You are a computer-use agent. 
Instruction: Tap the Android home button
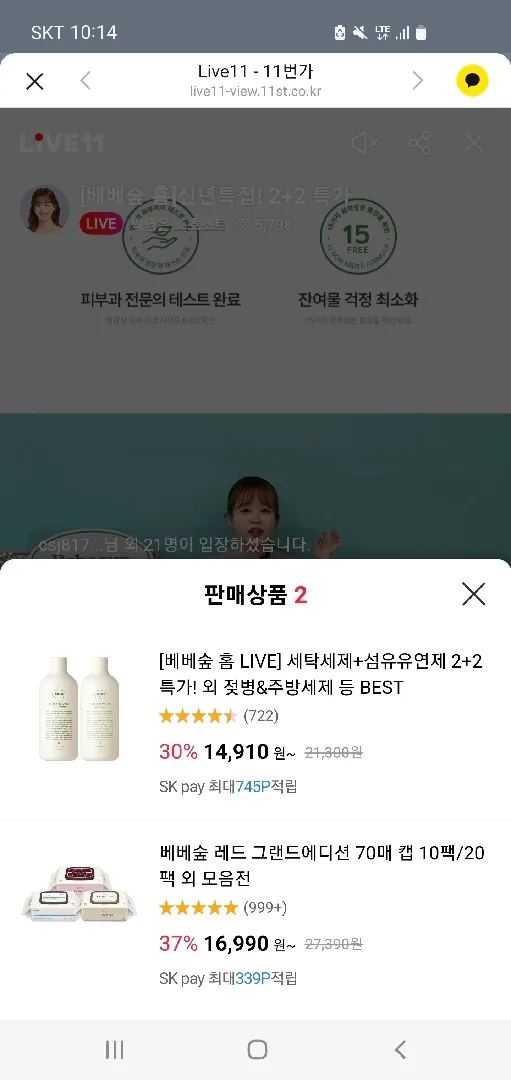point(257,1050)
